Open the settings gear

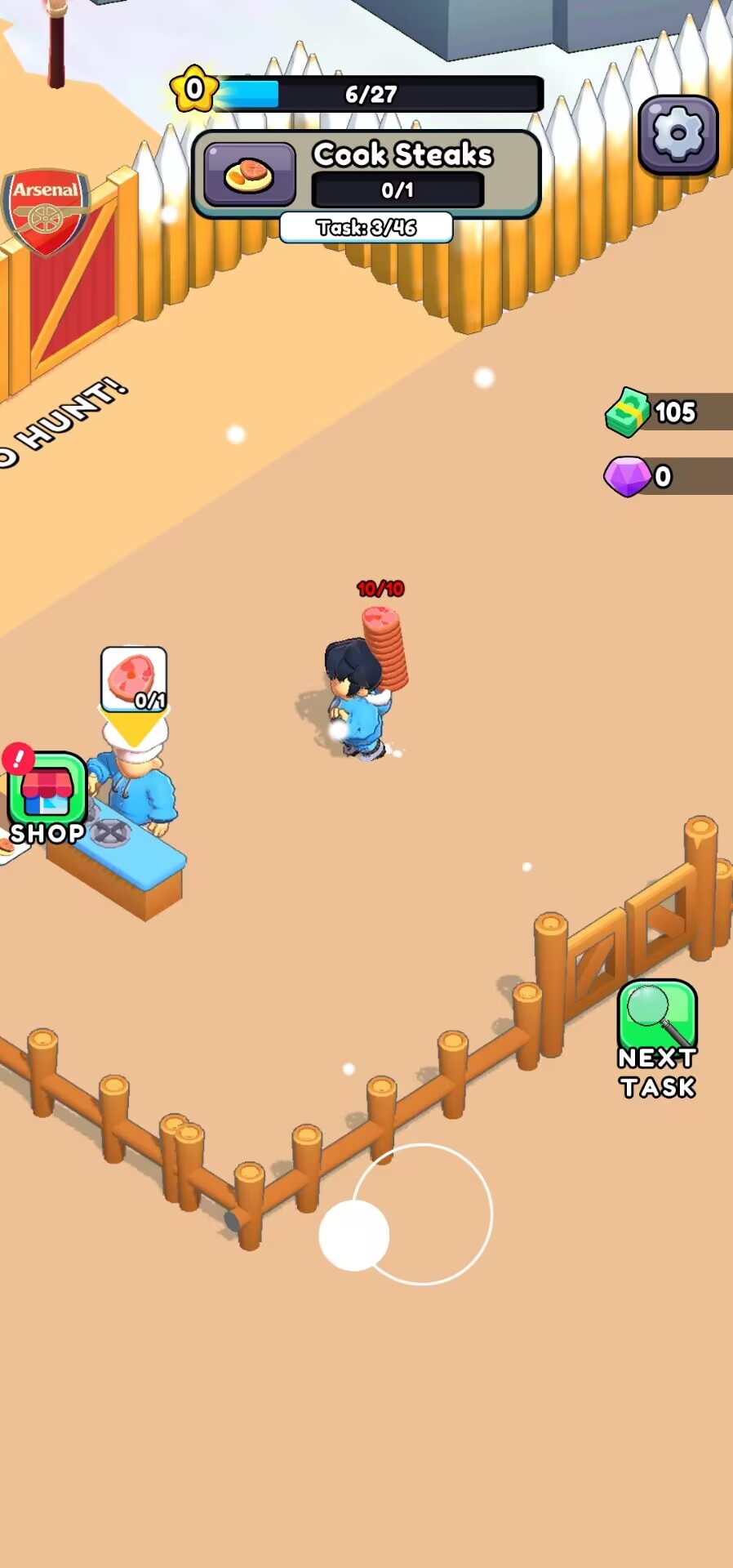(677, 134)
